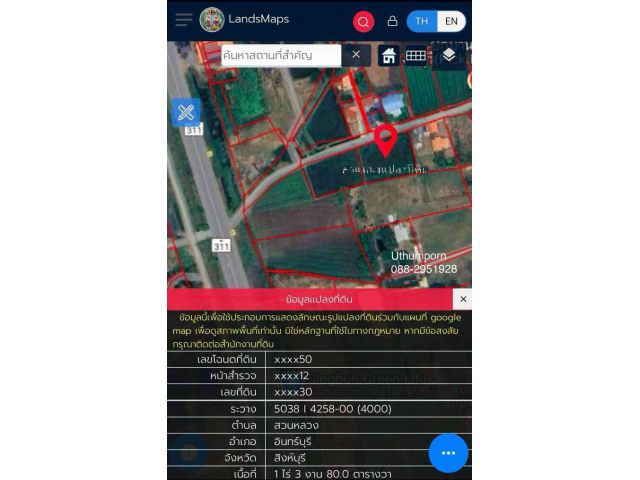
Task: Focus the place search field
Action: click(x=280, y=55)
